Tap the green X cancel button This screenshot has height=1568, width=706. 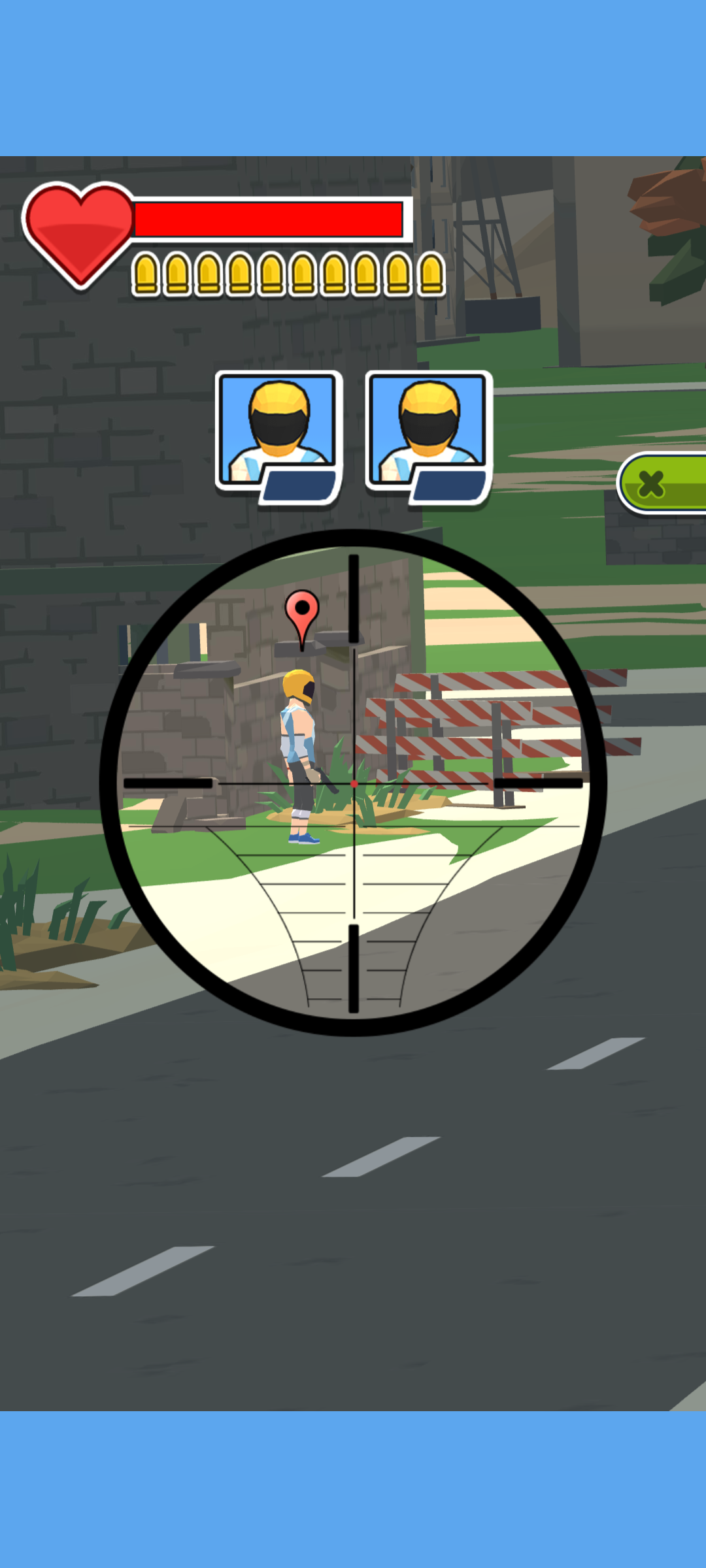[662, 483]
